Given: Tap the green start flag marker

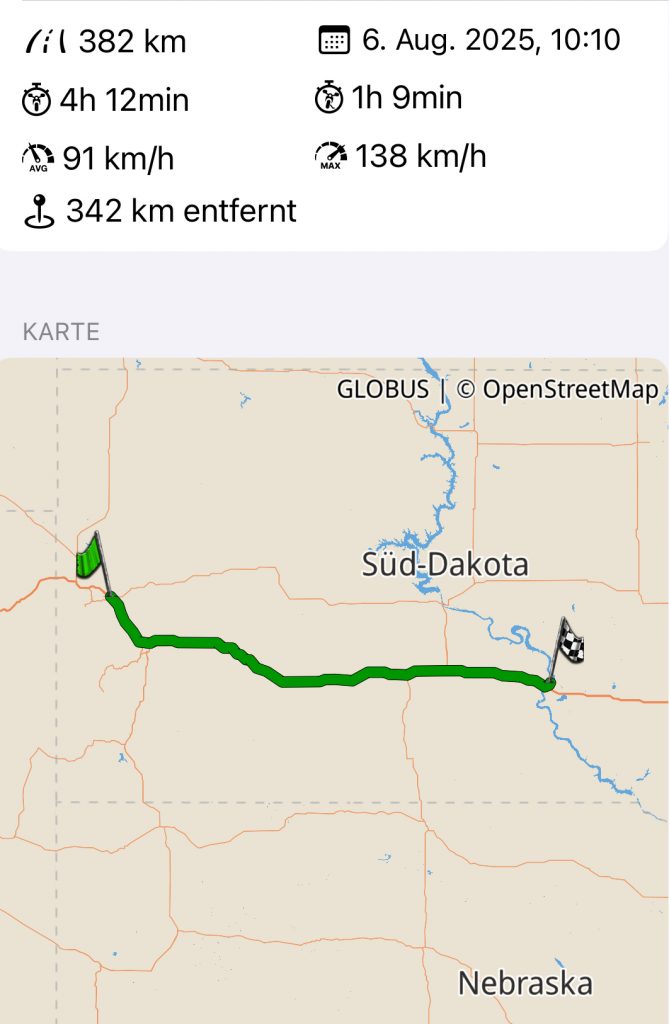Looking at the screenshot, I should tap(92, 558).
